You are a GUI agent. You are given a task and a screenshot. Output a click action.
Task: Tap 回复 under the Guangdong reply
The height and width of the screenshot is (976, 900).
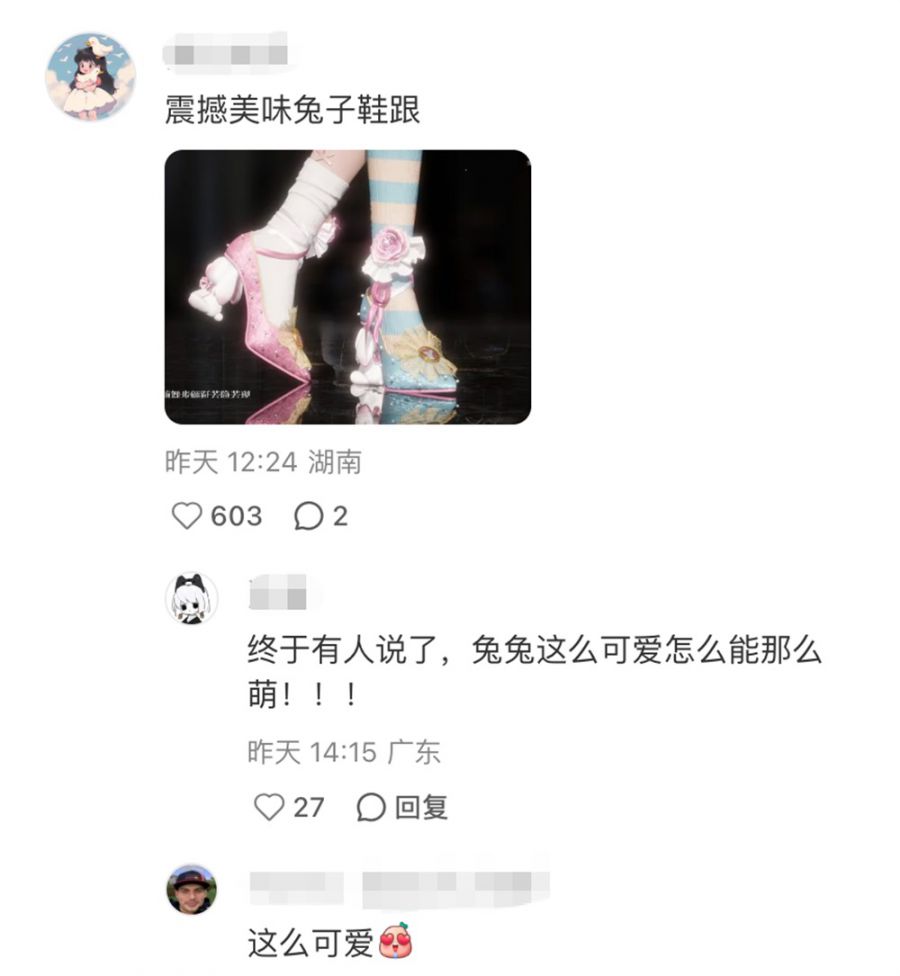(x=403, y=807)
